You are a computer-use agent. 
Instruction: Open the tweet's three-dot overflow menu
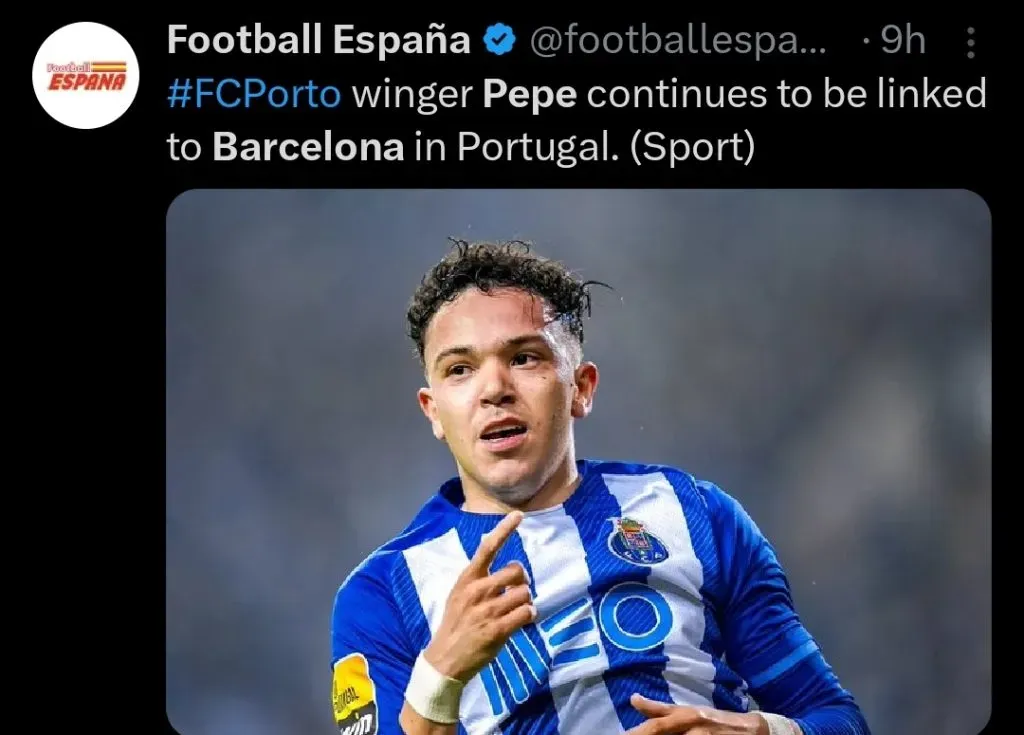pyautogui.click(x=968, y=42)
